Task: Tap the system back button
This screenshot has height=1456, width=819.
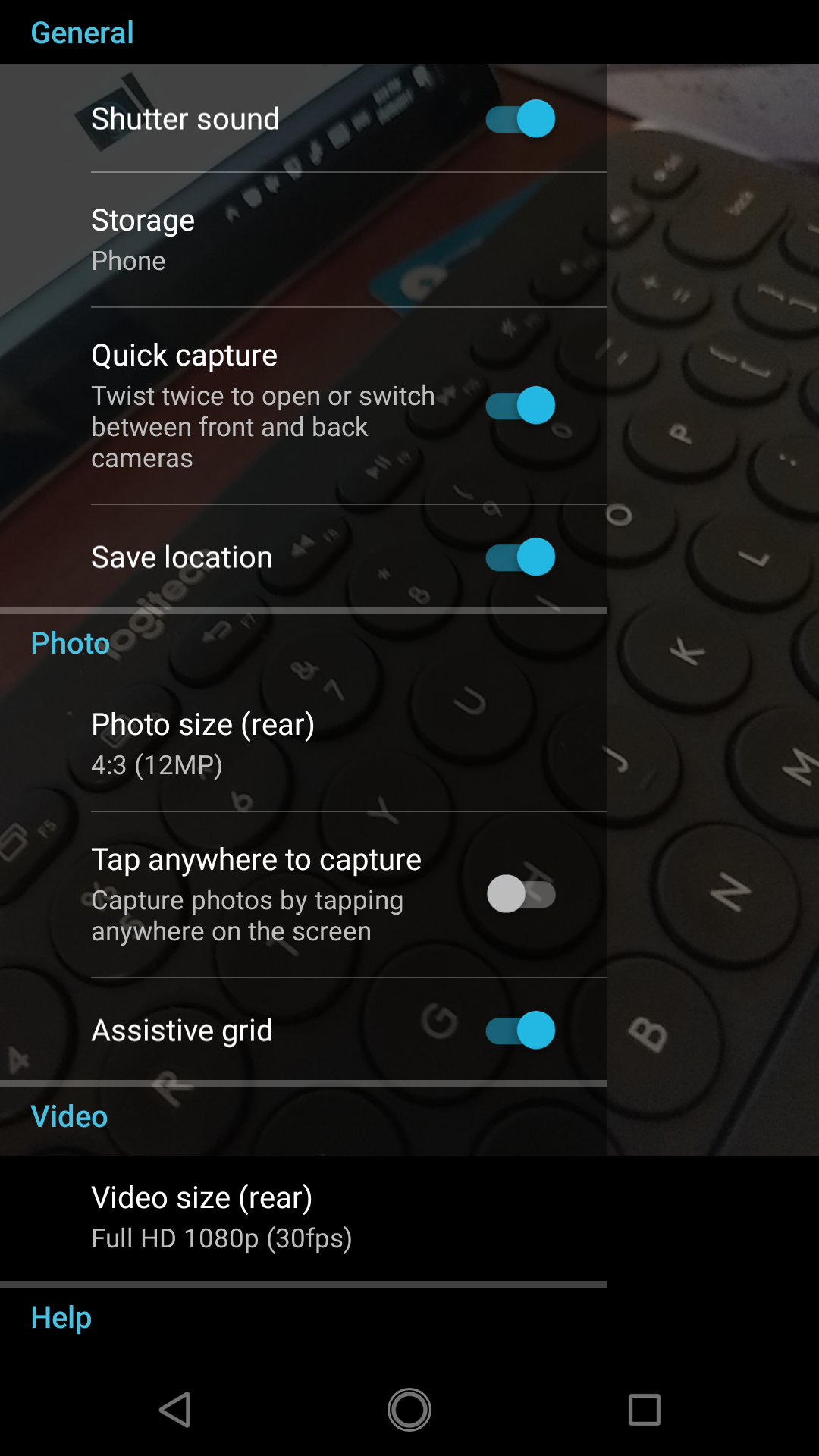Action: click(x=174, y=1410)
